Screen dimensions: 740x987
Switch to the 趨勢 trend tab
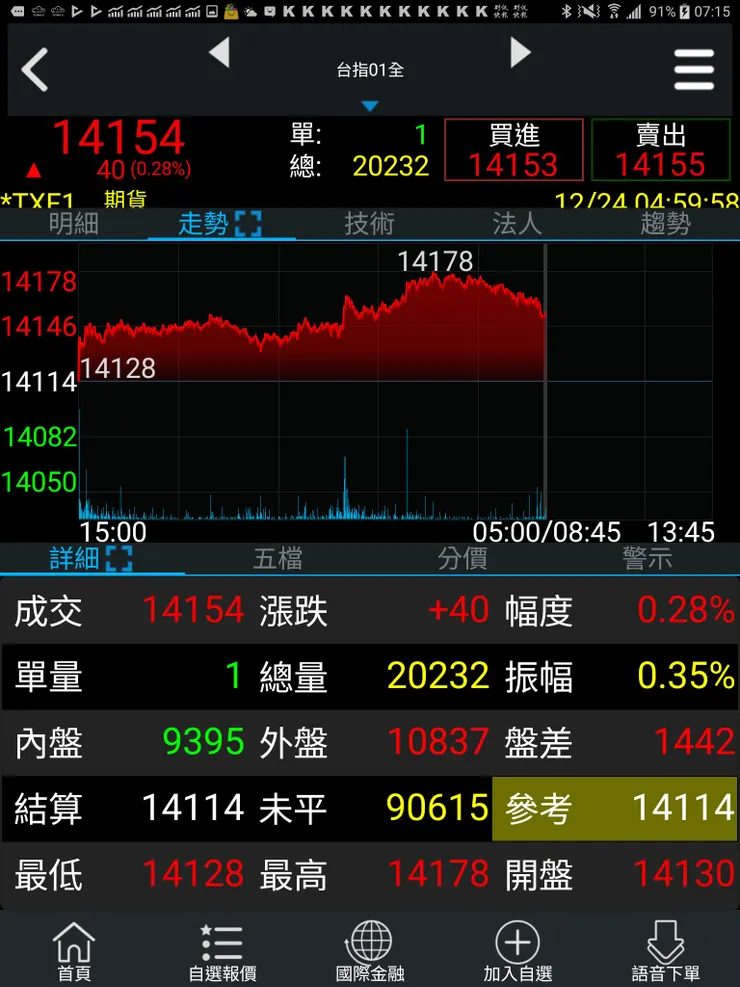coord(665,223)
